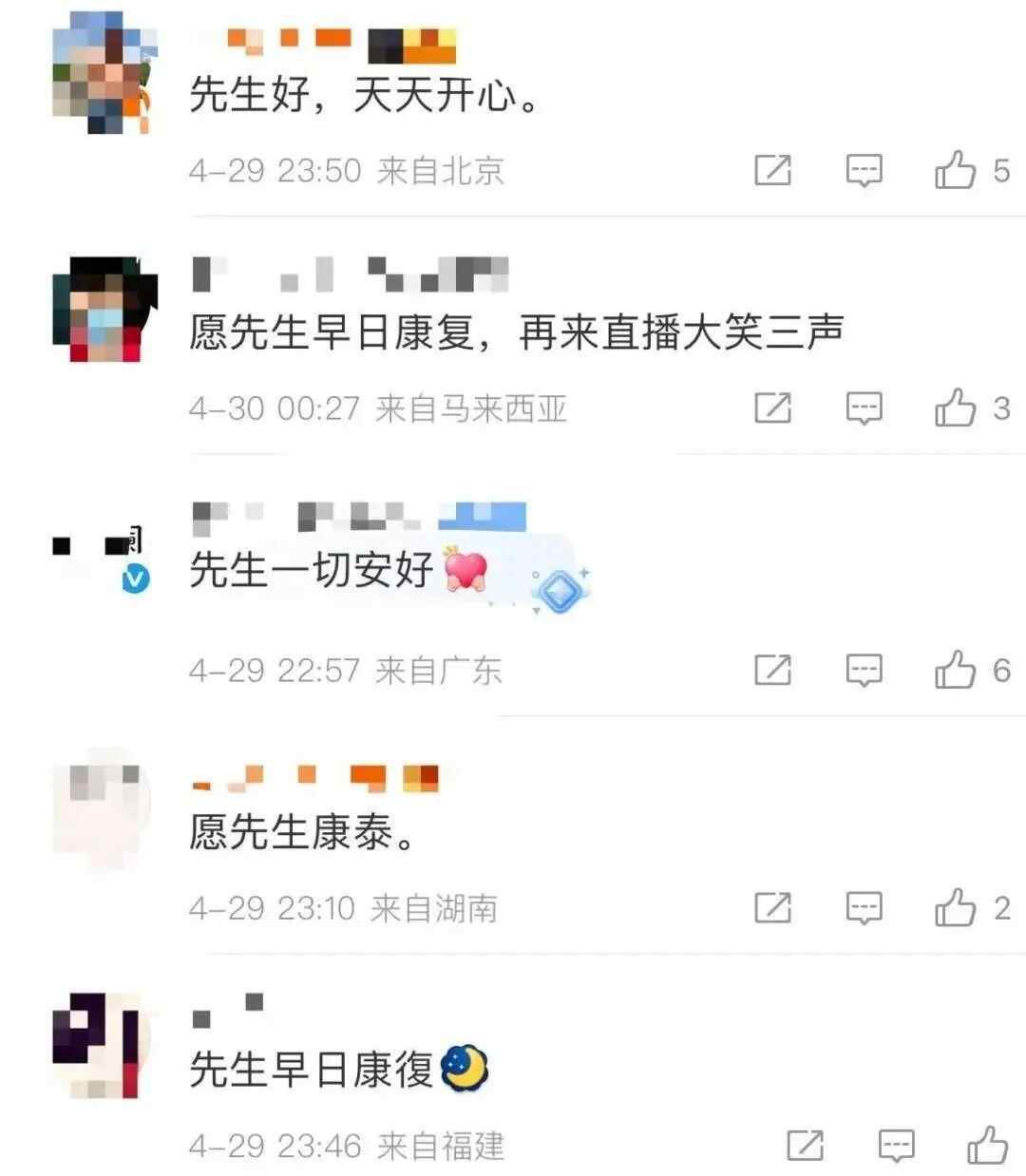Screen dimensions: 1026x1176
Task: Open the verified 广东 commenter's profile
Action: [103, 556]
